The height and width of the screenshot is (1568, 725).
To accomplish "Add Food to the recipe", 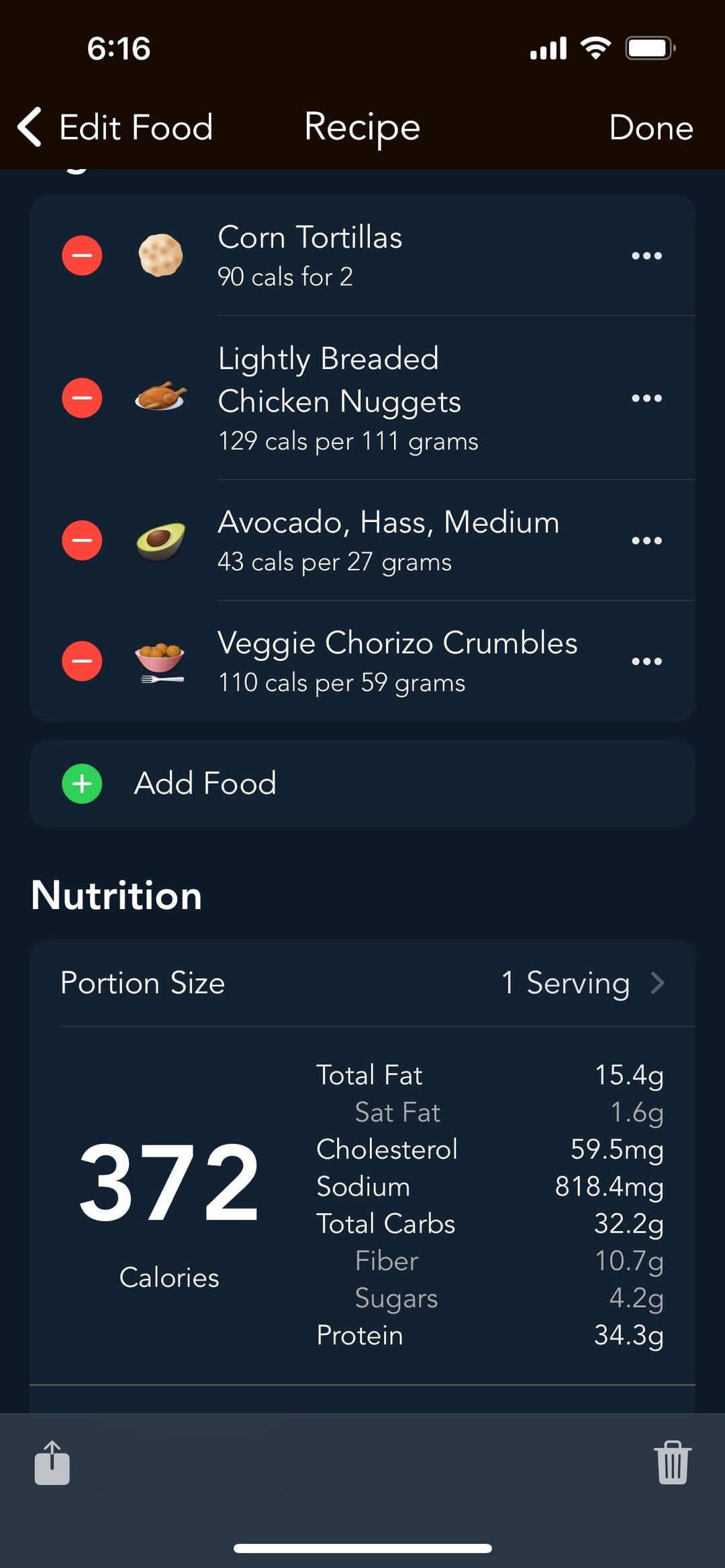I will click(362, 784).
